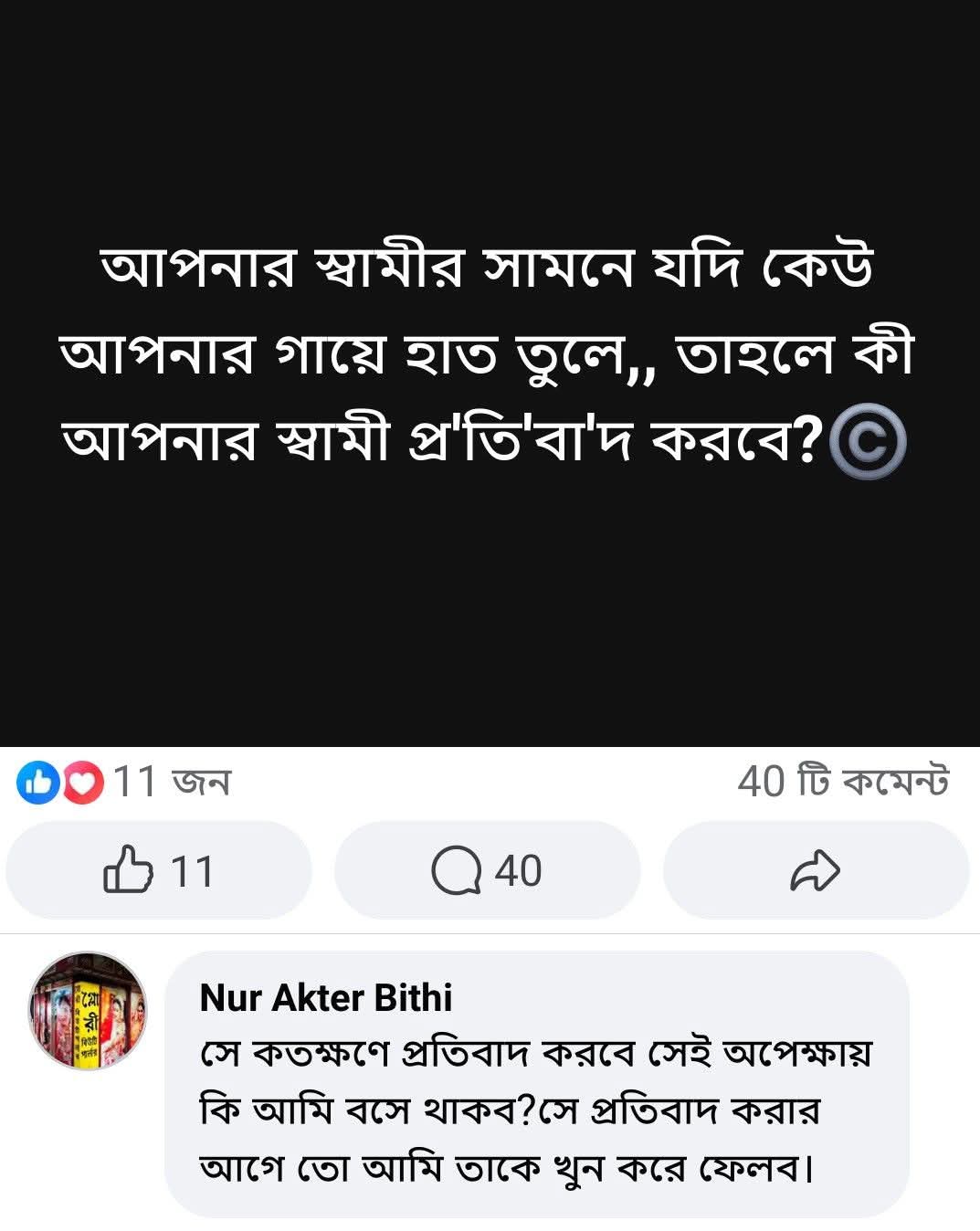Viewport: 980px width, 1231px height.
Task: Visit Nur Akter Bithi's profile name
Action: pos(325,998)
